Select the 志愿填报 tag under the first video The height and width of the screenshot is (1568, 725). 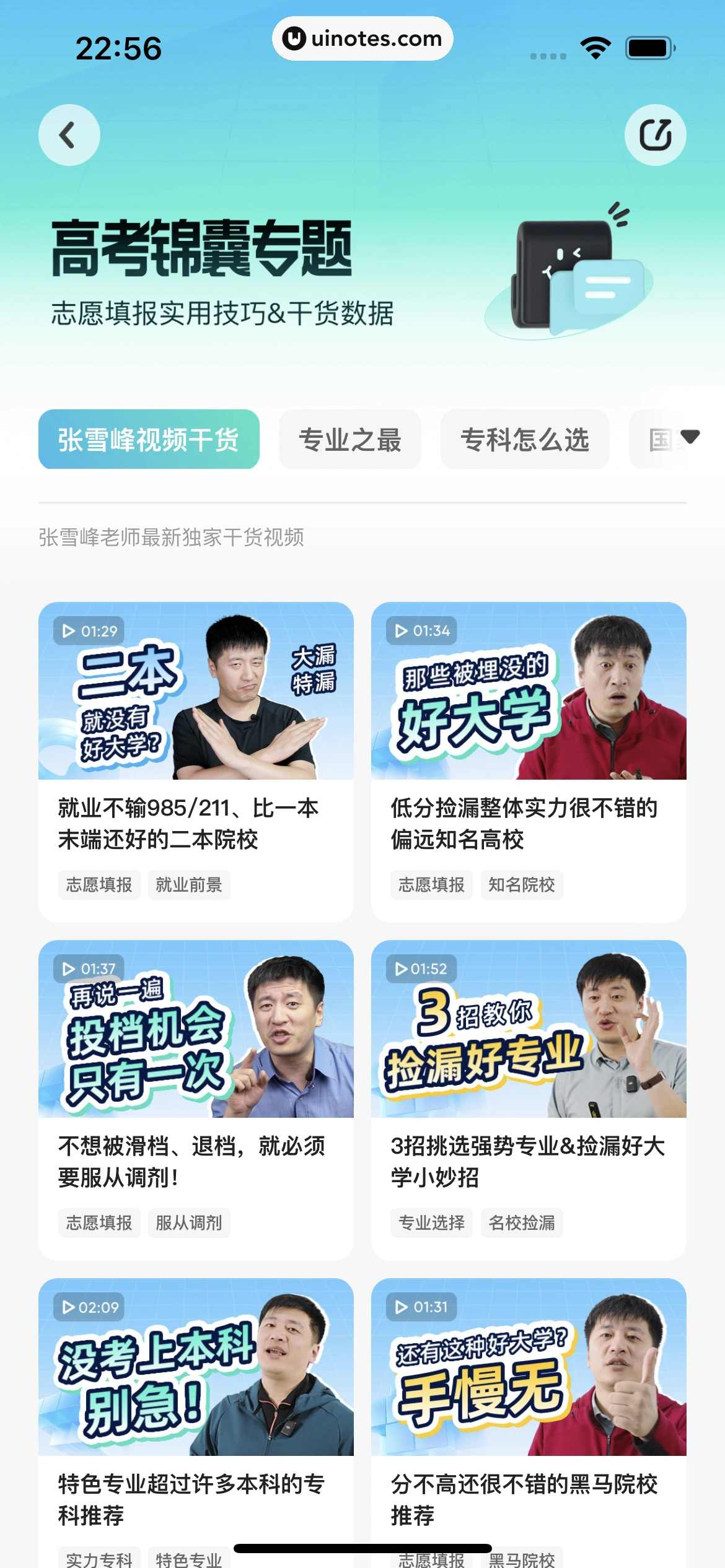pyautogui.click(x=99, y=885)
